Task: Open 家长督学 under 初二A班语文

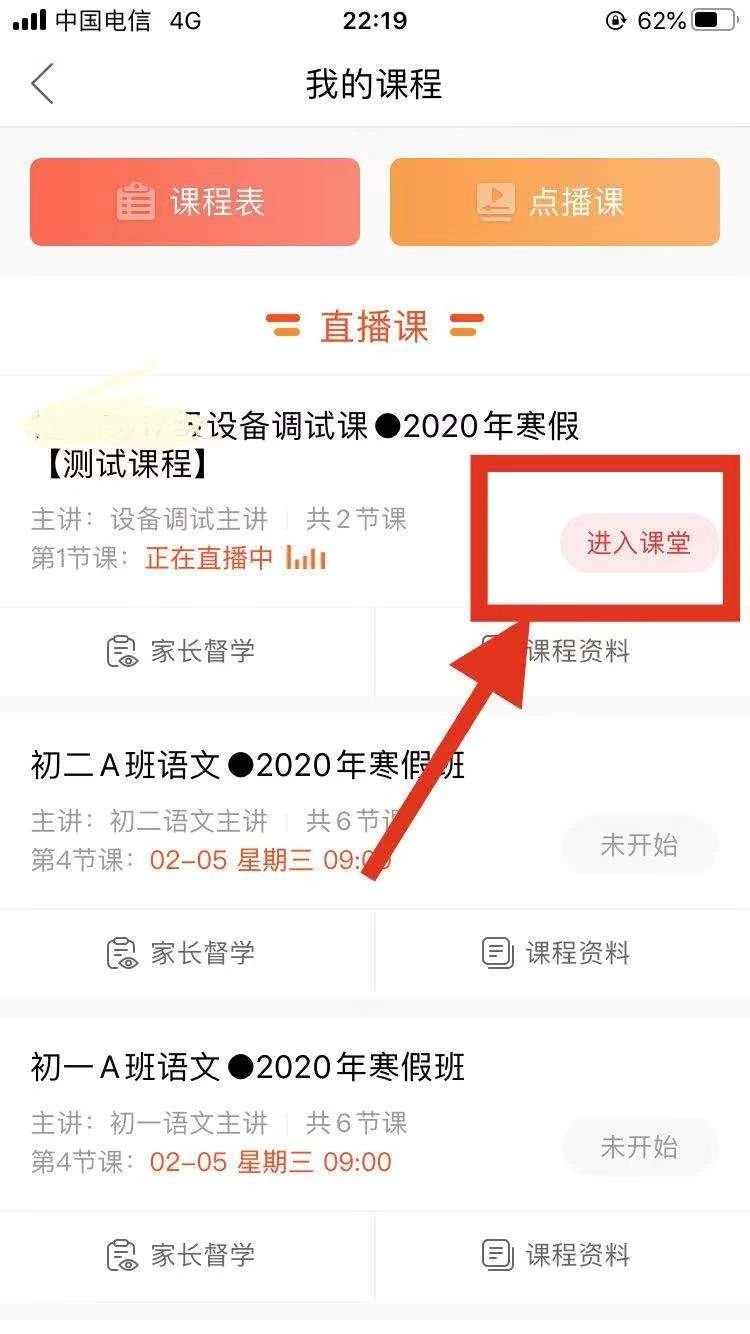Action: (182, 953)
